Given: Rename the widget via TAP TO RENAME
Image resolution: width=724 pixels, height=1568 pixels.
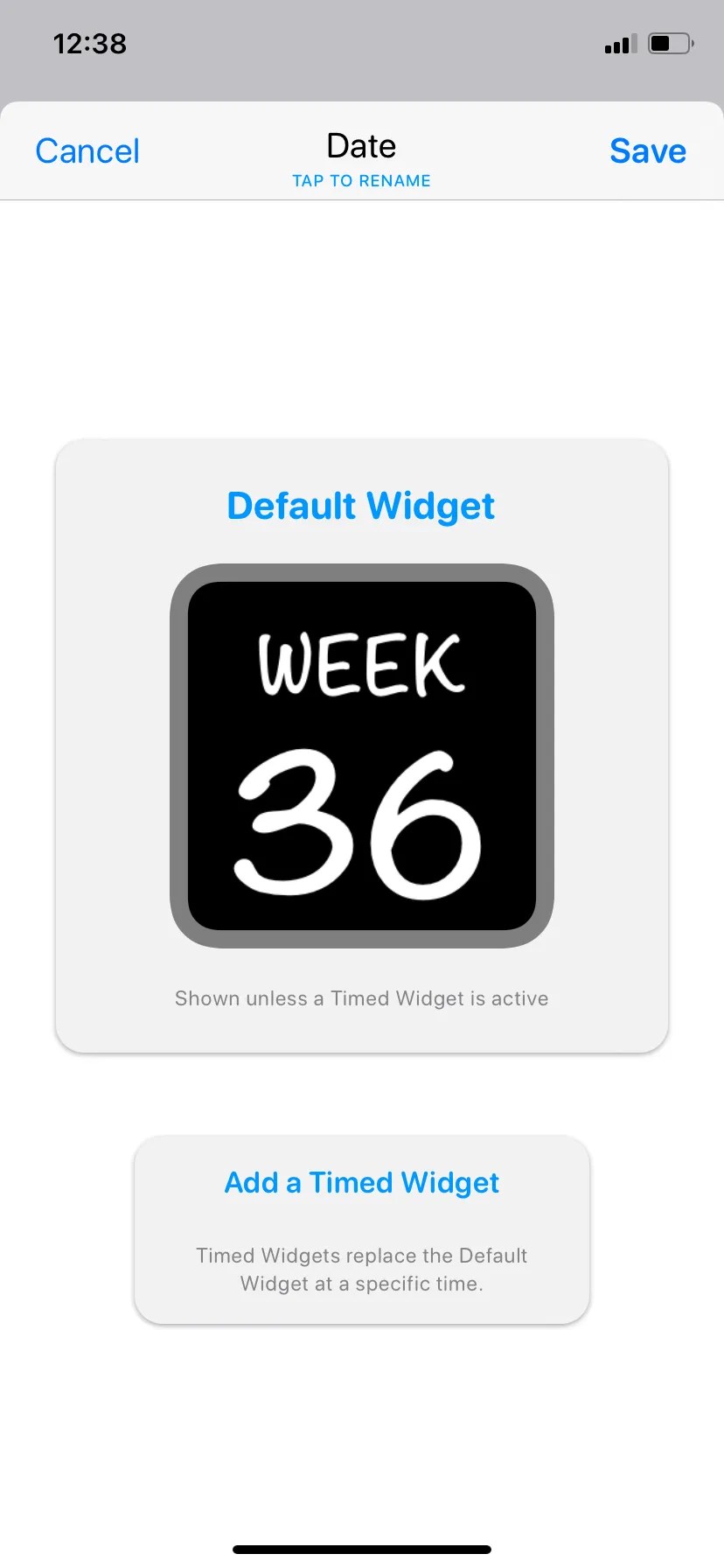Looking at the screenshot, I should (361, 180).
